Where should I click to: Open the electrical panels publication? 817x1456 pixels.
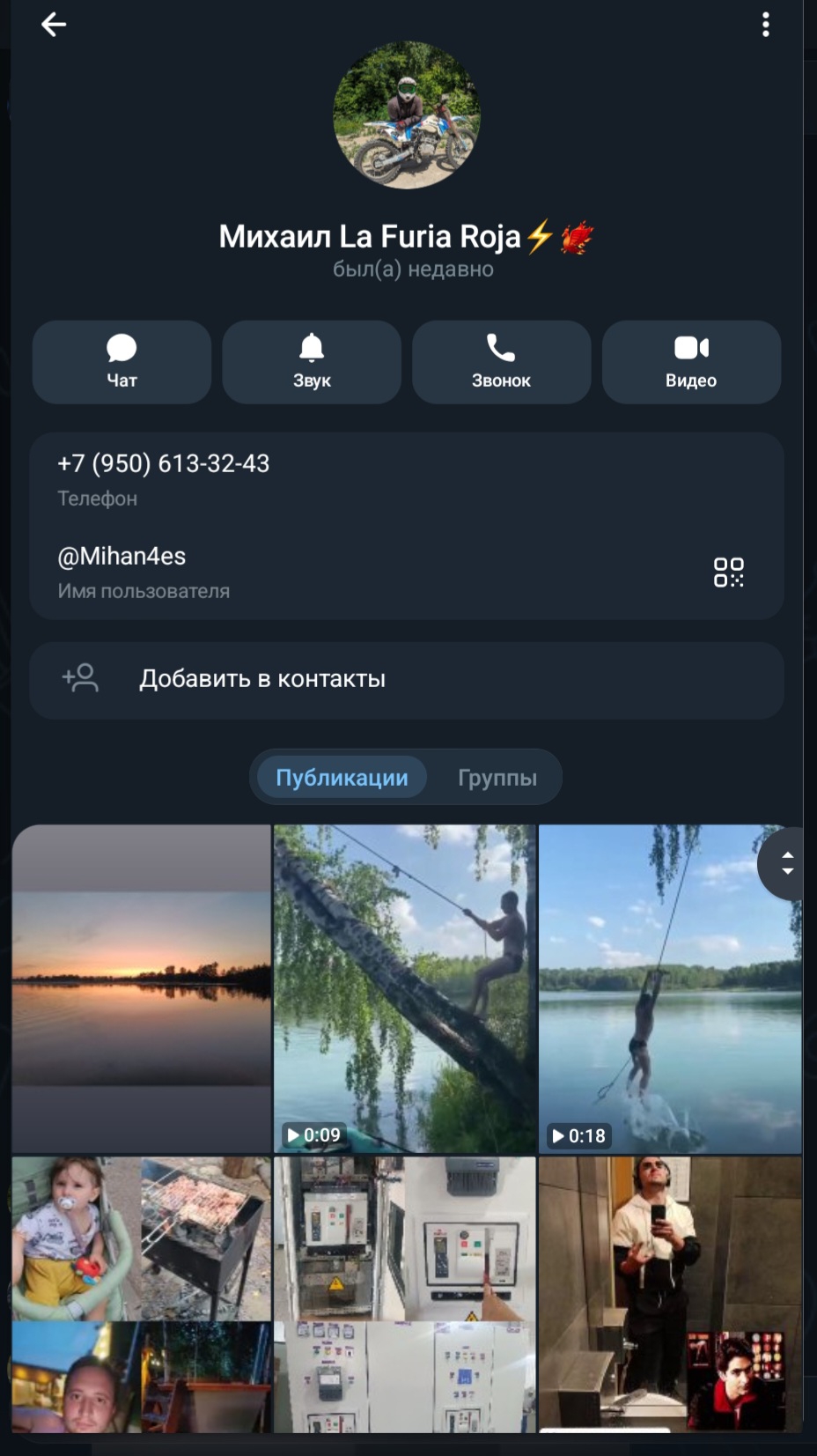[404, 1293]
